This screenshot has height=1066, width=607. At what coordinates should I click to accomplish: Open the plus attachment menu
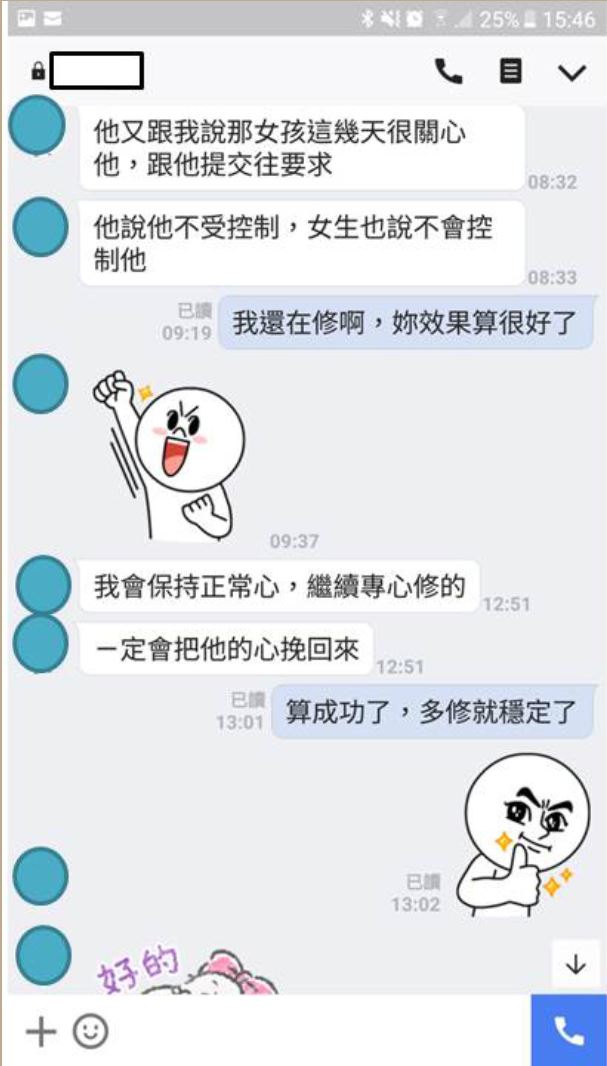click(x=41, y=1032)
